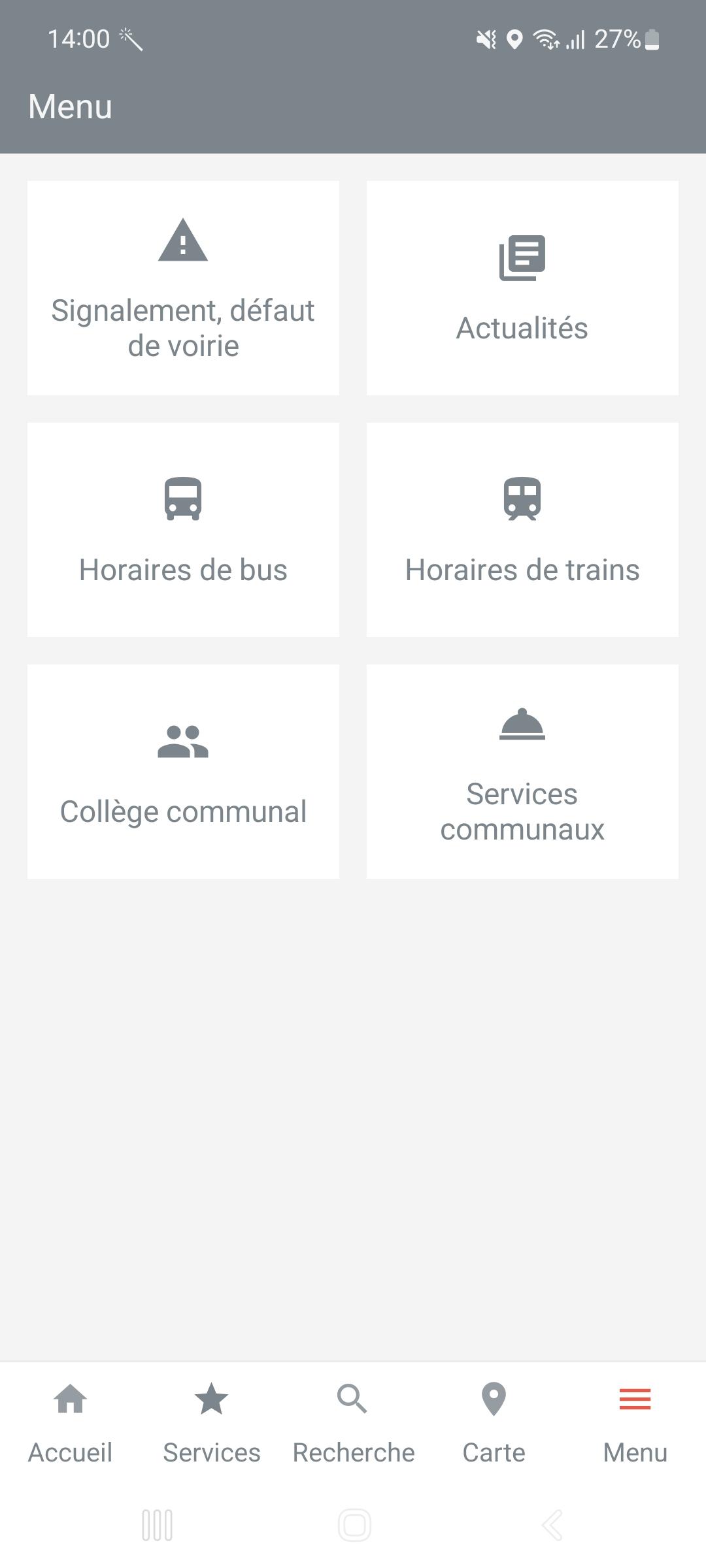Switch to the Services tab
Viewport: 706px width, 1568px height.
(212, 1424)
